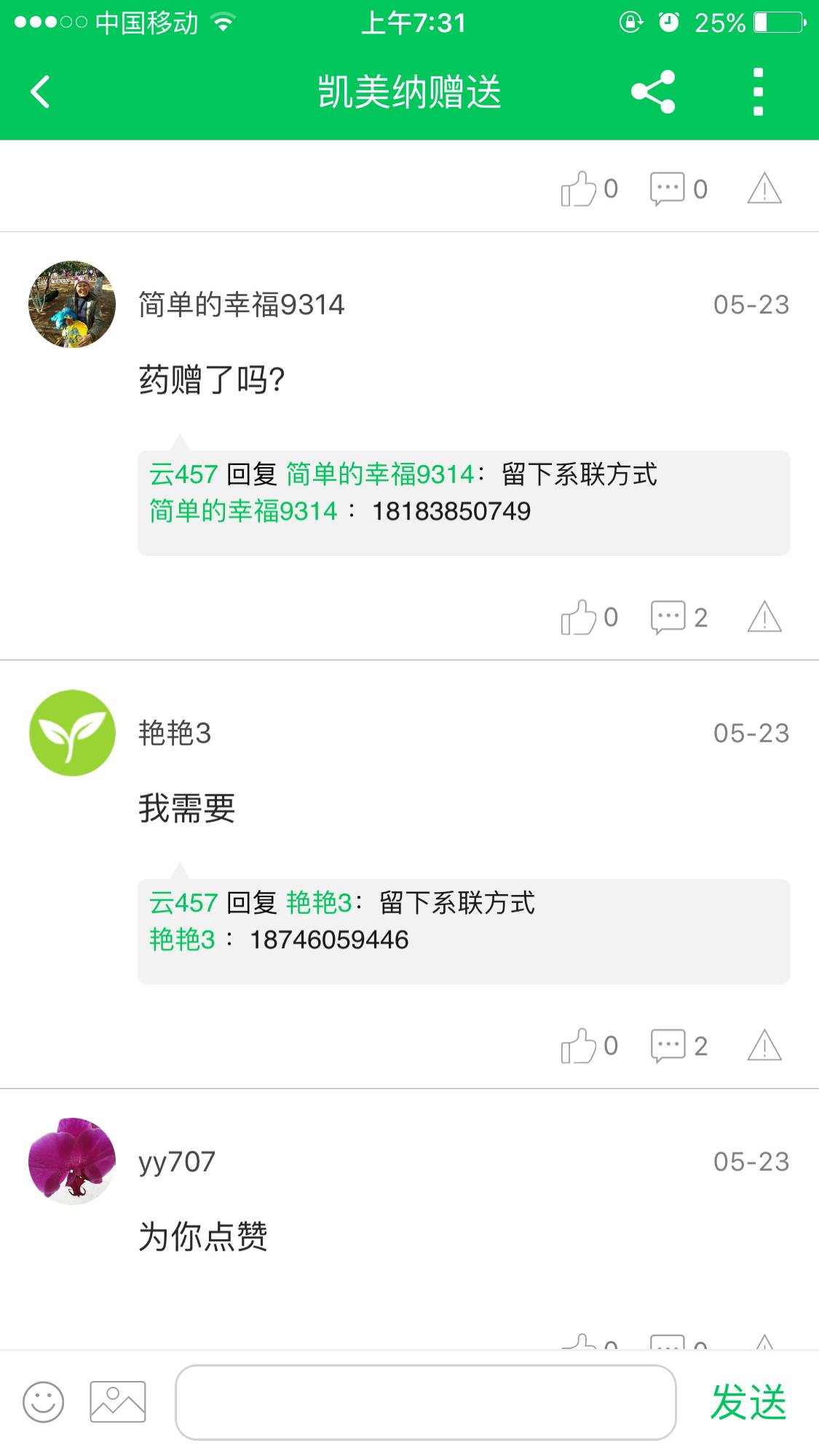Like the comment by 简单的幸福9314
Screen dimensions: 819x1456
click(580, 618)
